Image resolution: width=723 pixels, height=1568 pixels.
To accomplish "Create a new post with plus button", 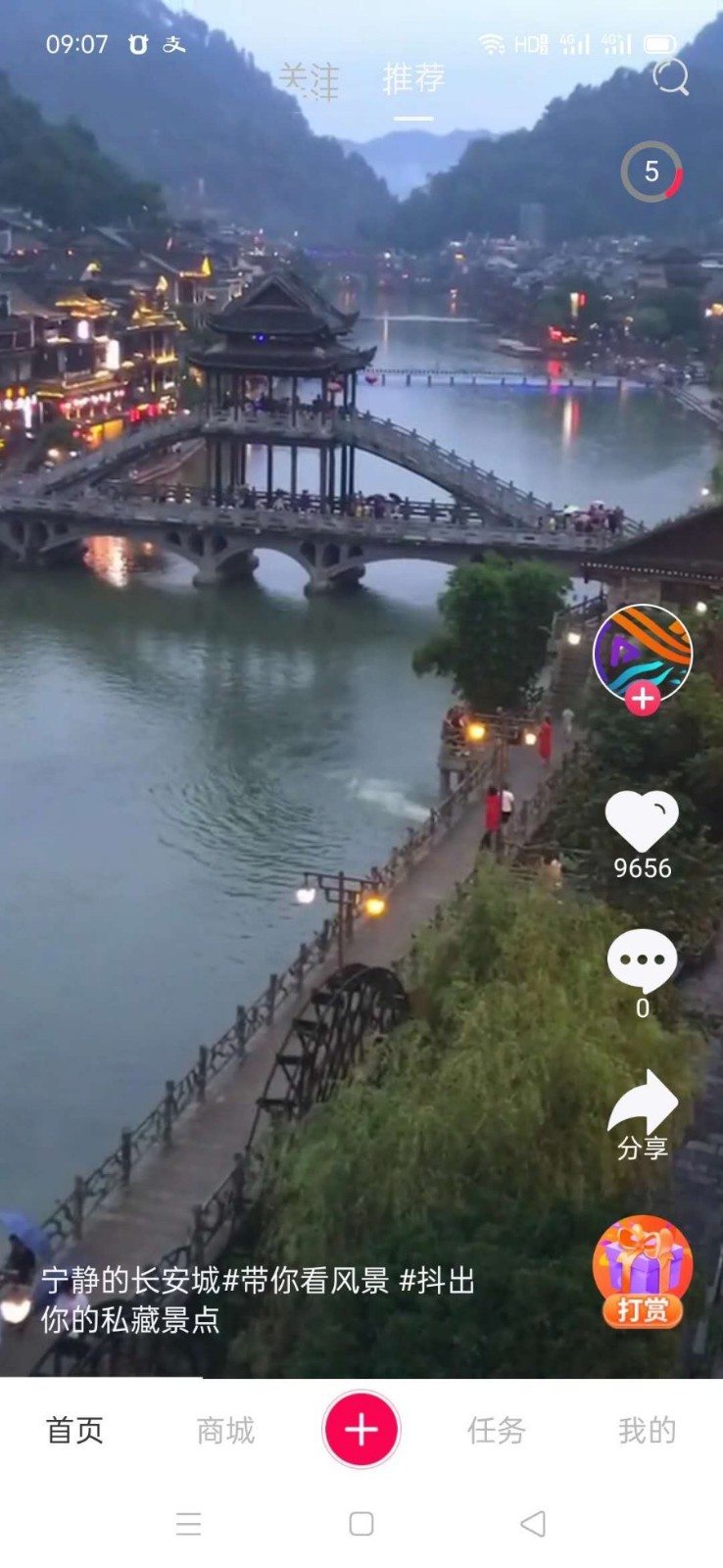I will point(361,1430).
